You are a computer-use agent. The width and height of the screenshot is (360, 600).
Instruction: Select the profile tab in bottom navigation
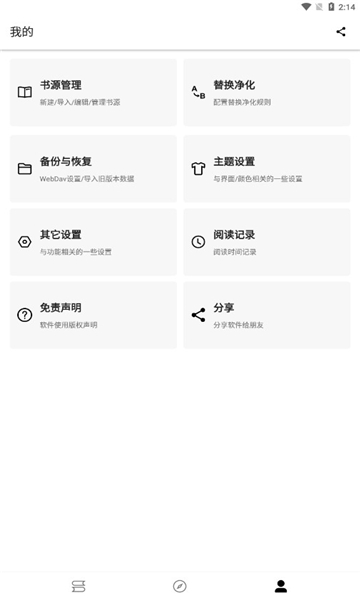(x=281, y=586)
